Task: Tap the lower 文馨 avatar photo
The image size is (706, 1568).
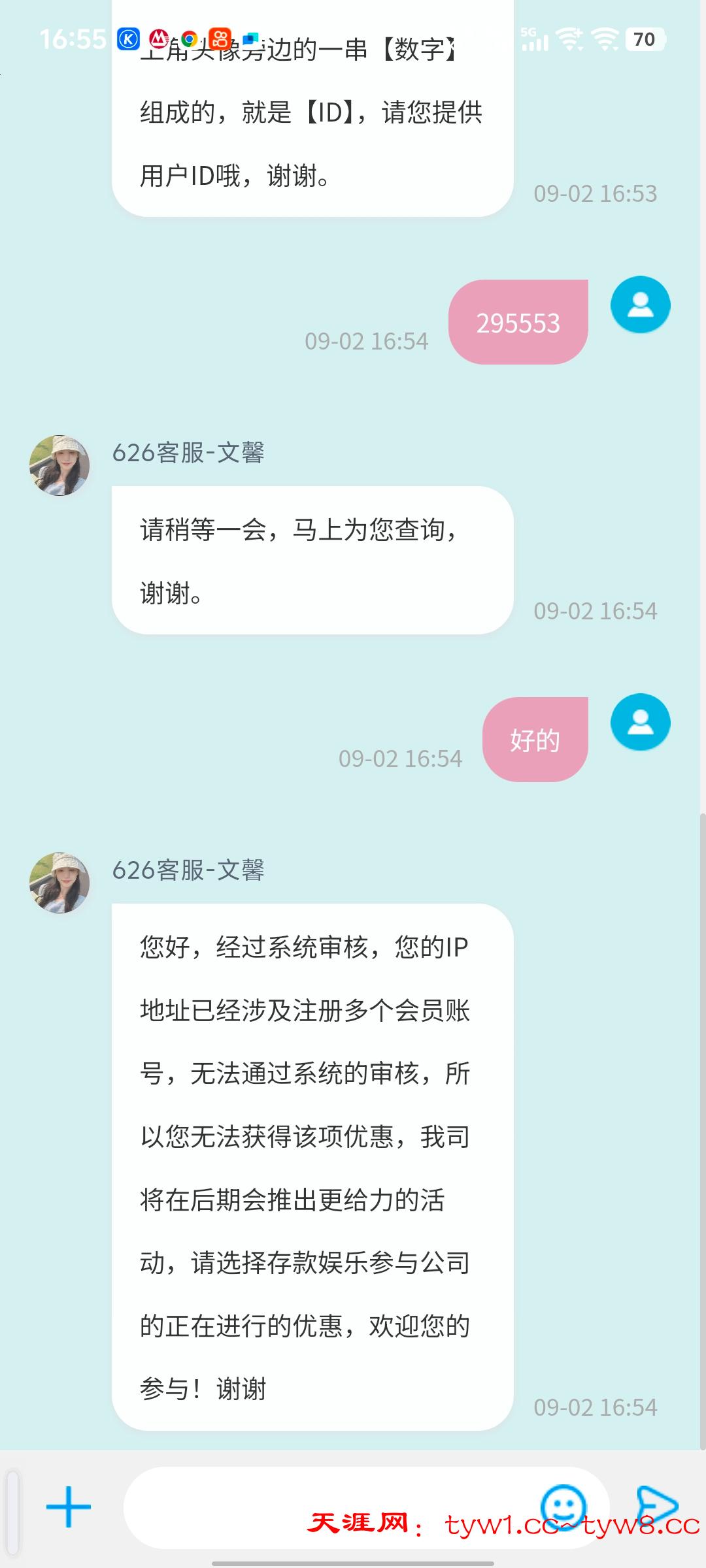Action: click(x=59, y=882)
